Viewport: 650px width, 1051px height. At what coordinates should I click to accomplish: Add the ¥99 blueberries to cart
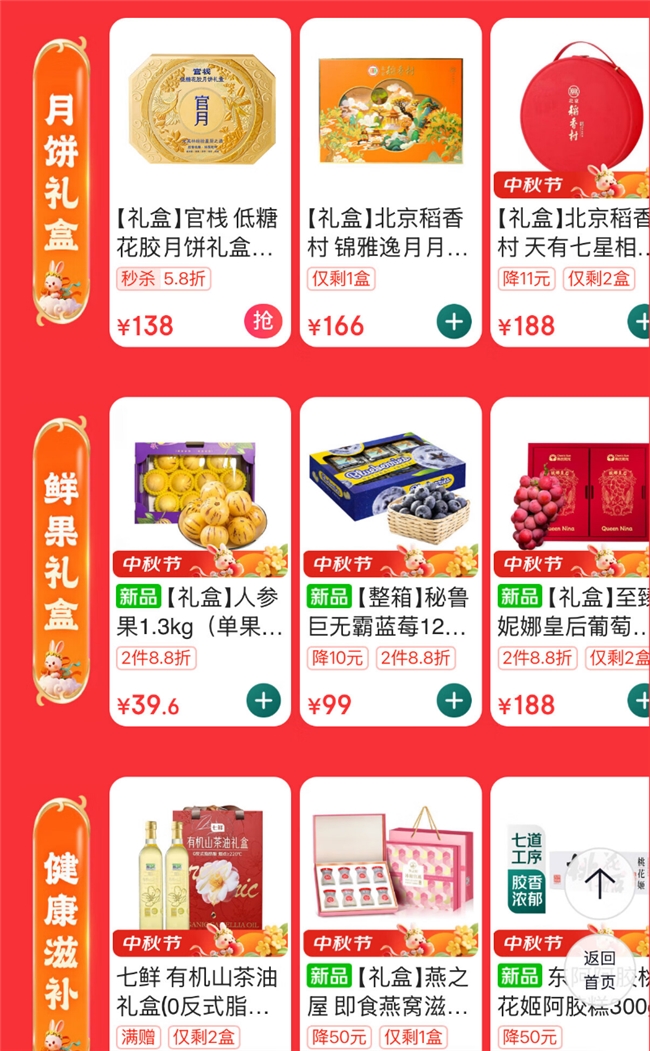click(x=454, y=700)
